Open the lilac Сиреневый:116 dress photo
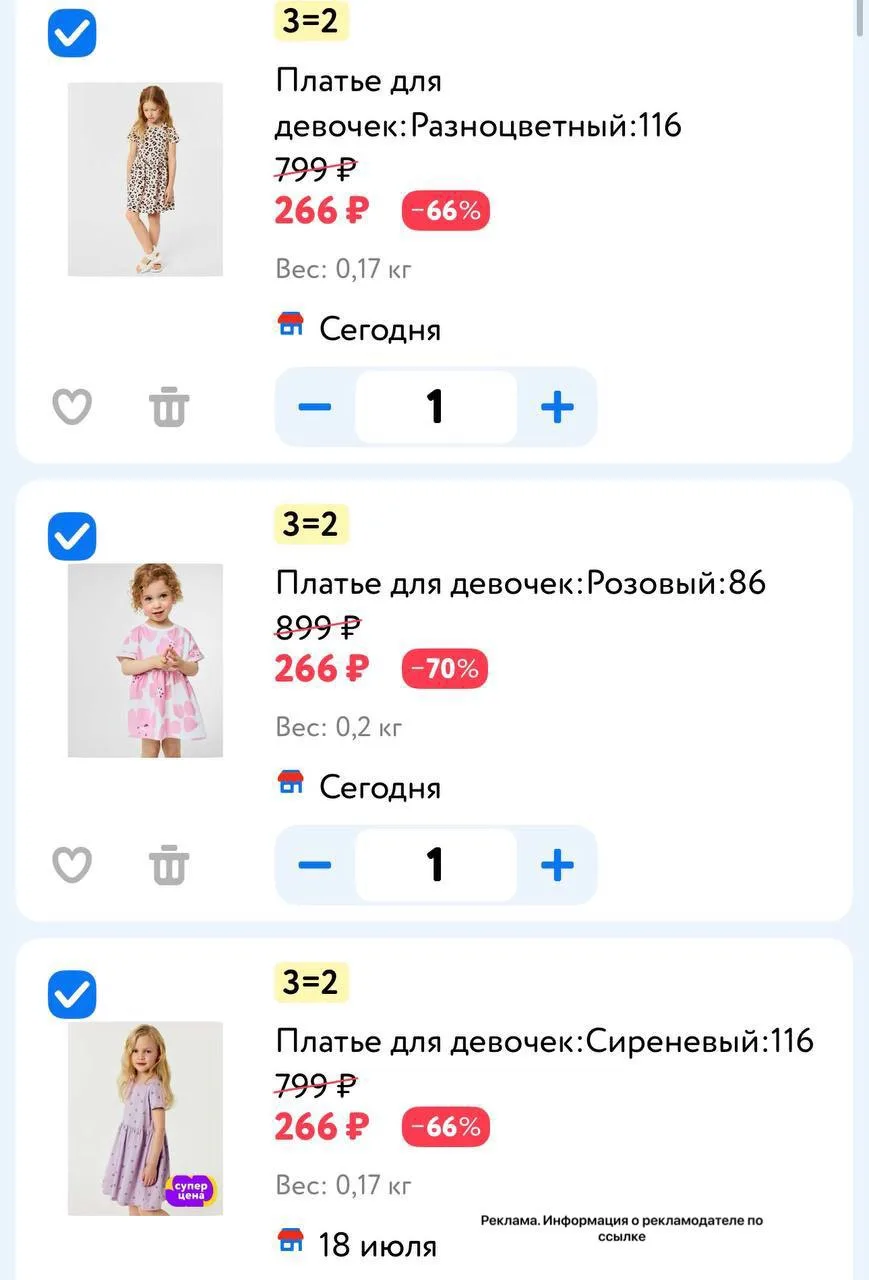Viewport: 869px width, 1280px height. pyautogui.click(x=145, y=1118)
